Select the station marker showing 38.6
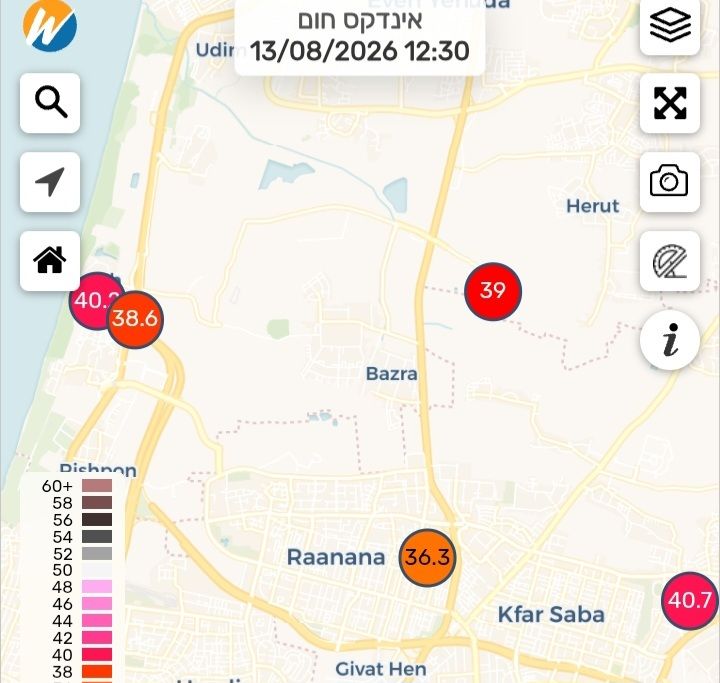This screenshot has width=720, height=683. click(135, 319)
